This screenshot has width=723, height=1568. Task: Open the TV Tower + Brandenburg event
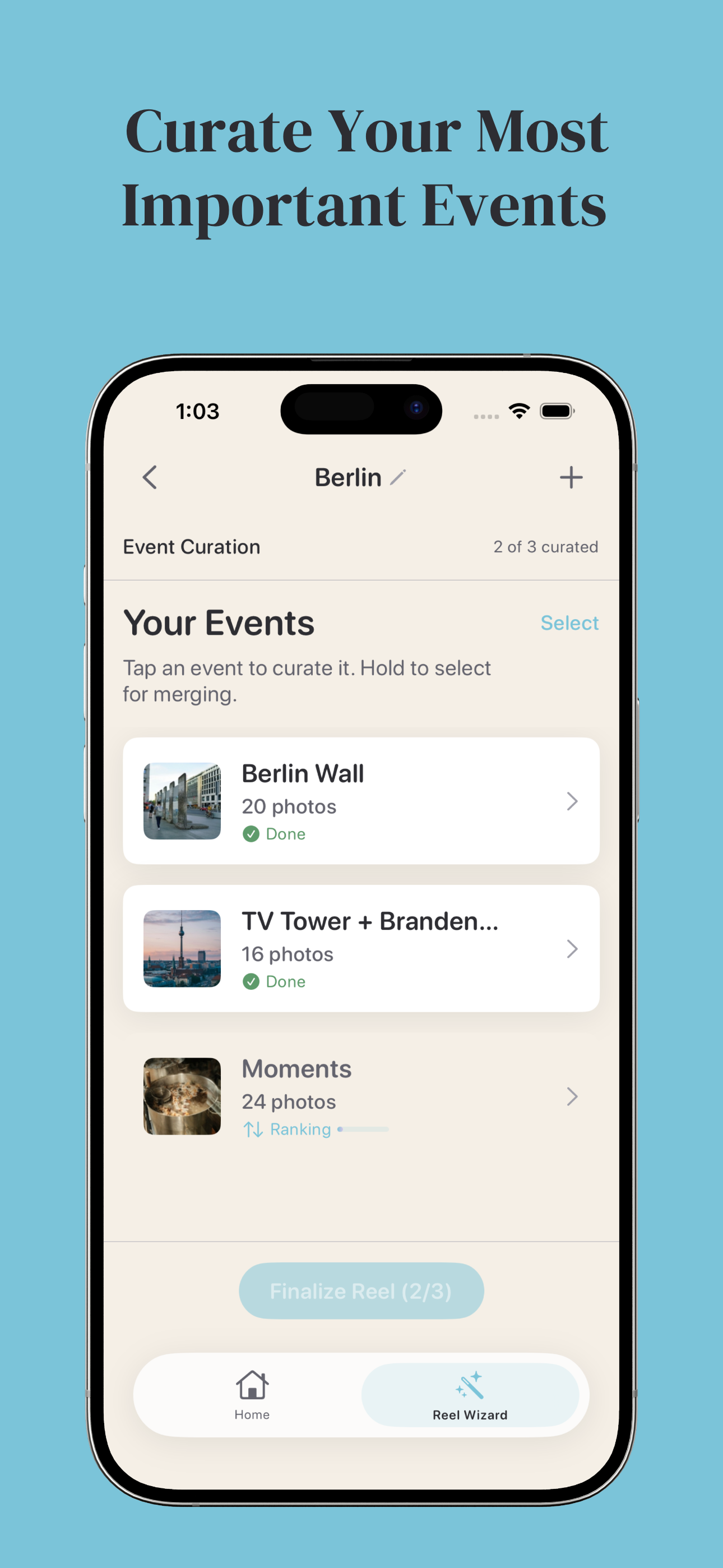(361, 948)
